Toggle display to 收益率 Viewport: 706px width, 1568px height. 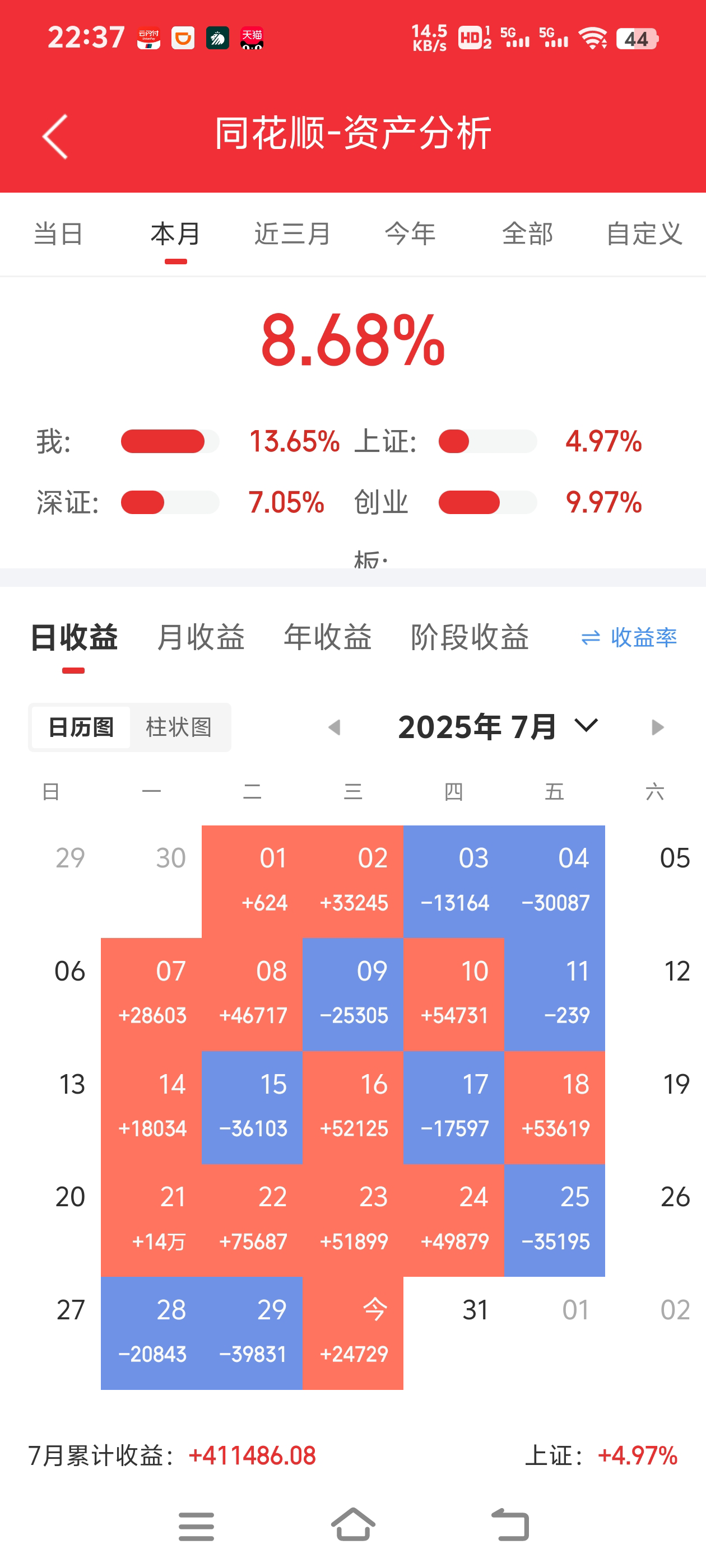point(629,637)
